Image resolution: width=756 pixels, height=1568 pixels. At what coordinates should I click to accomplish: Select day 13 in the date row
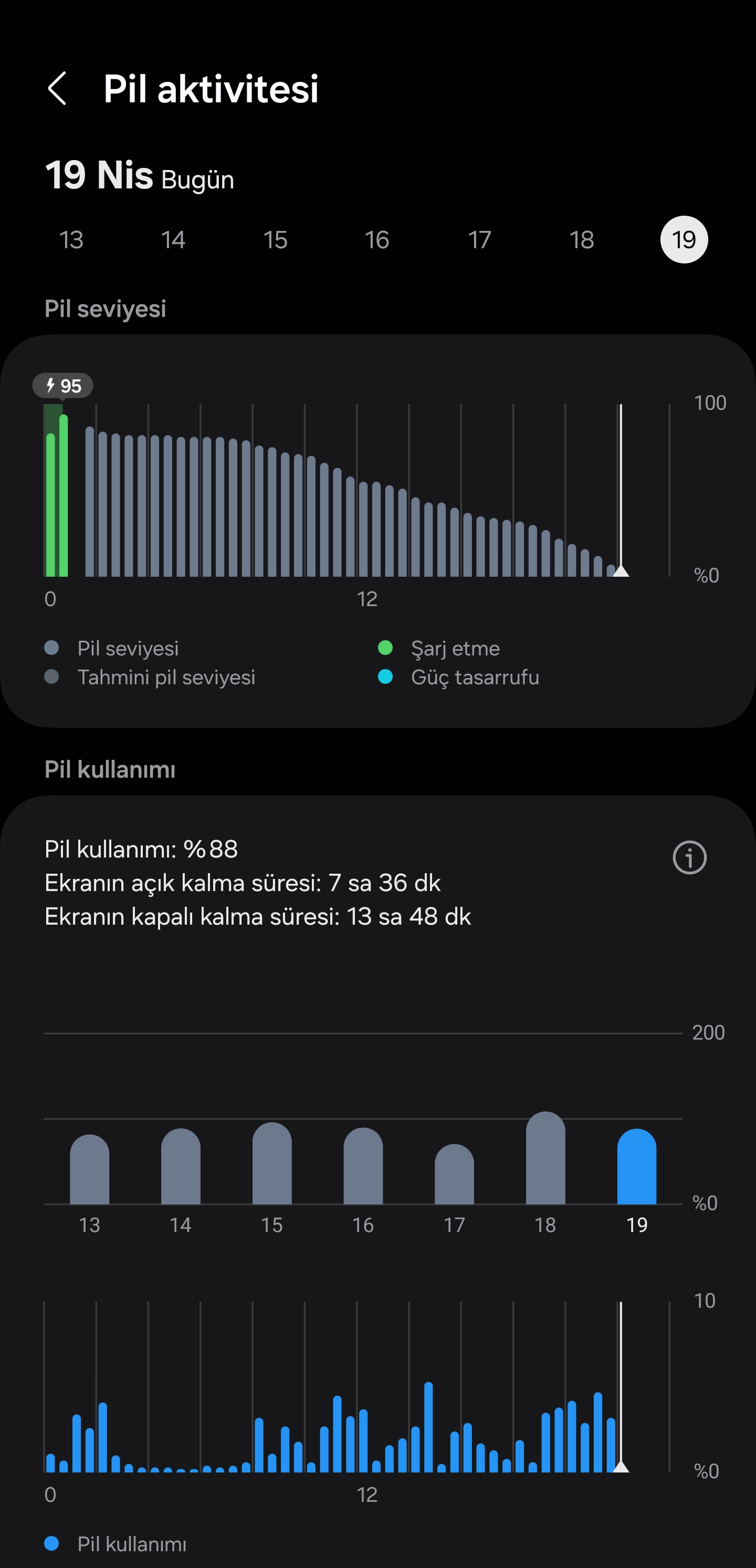point(71,240)
